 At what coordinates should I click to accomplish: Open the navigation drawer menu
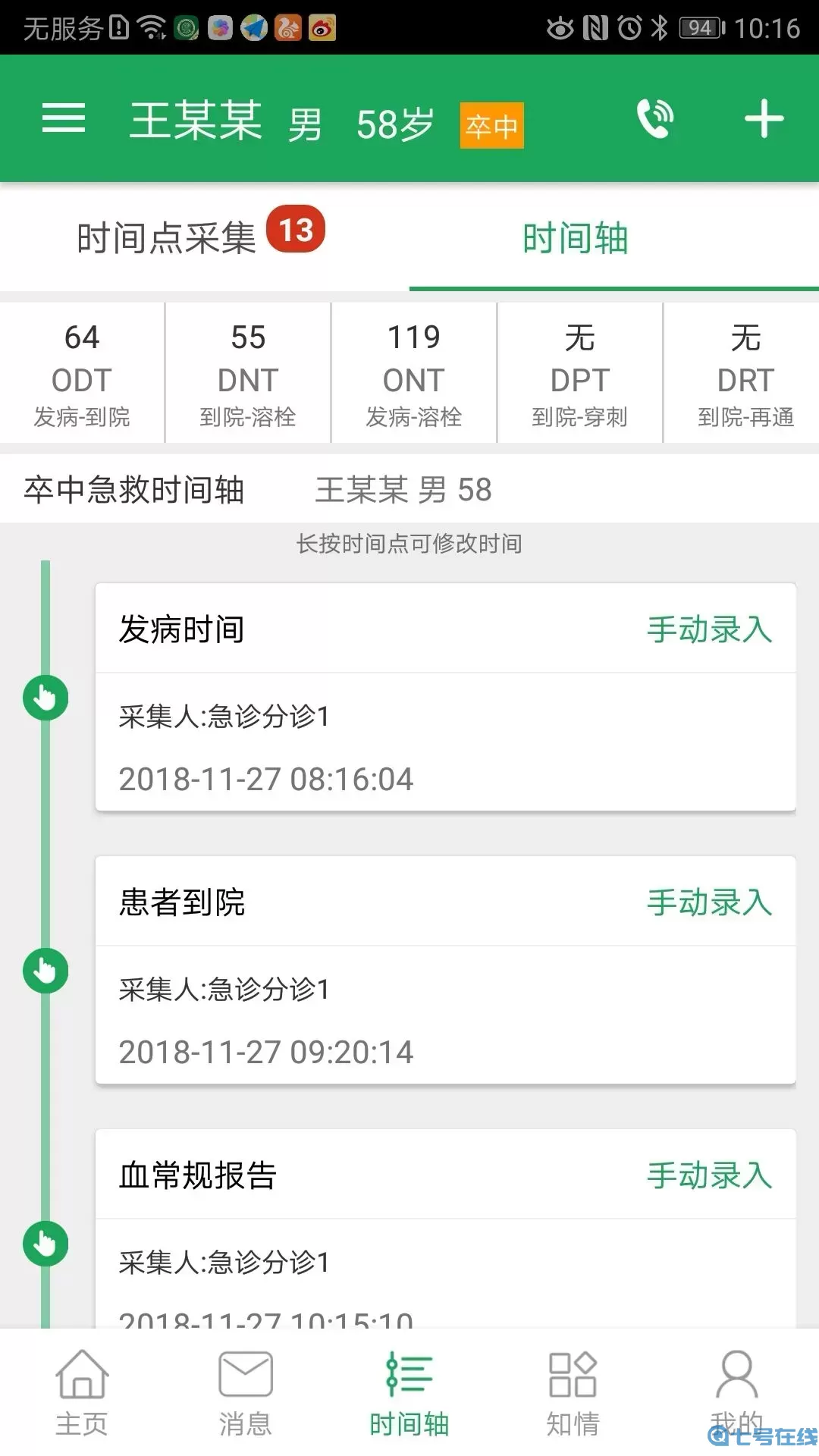[64, 118]
